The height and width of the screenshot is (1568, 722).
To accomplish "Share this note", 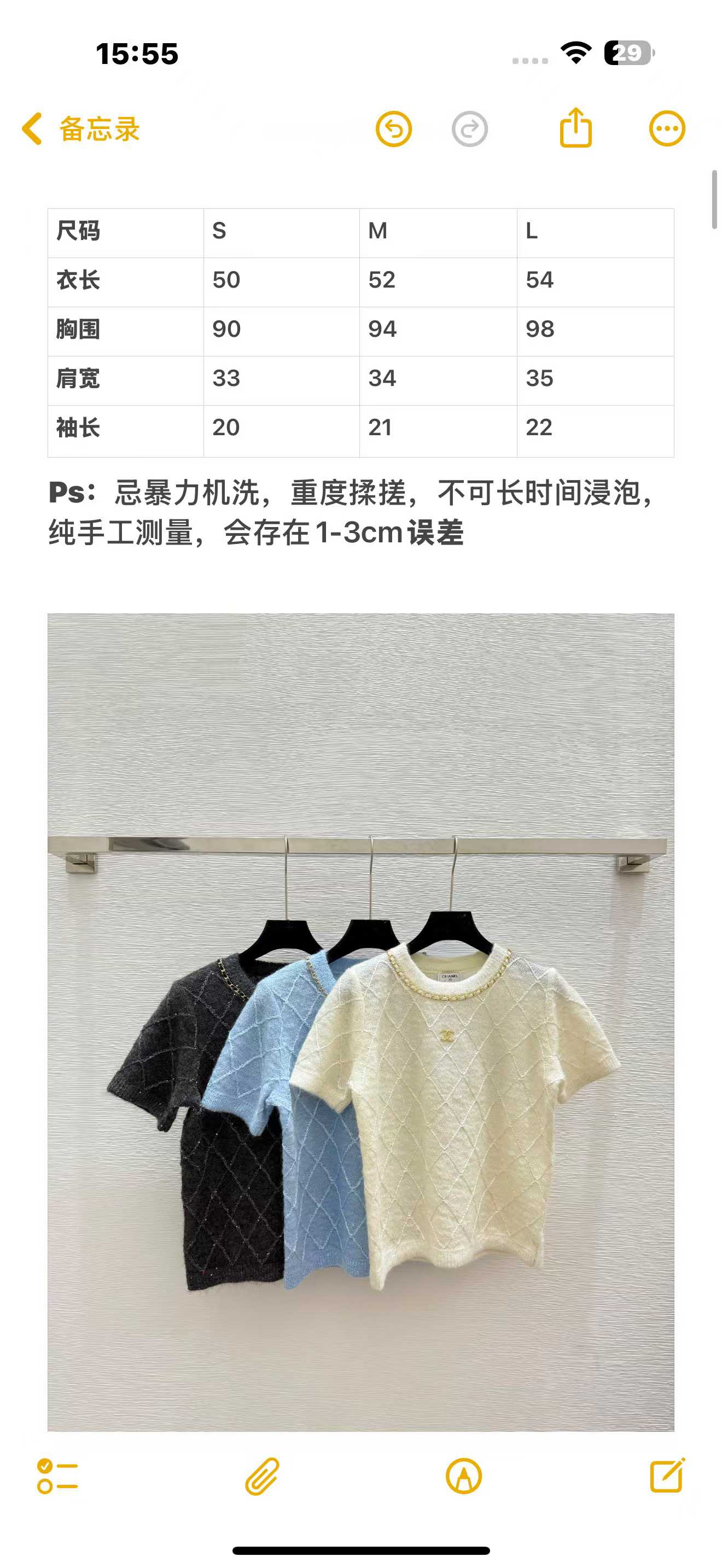I will click(575, 127).
